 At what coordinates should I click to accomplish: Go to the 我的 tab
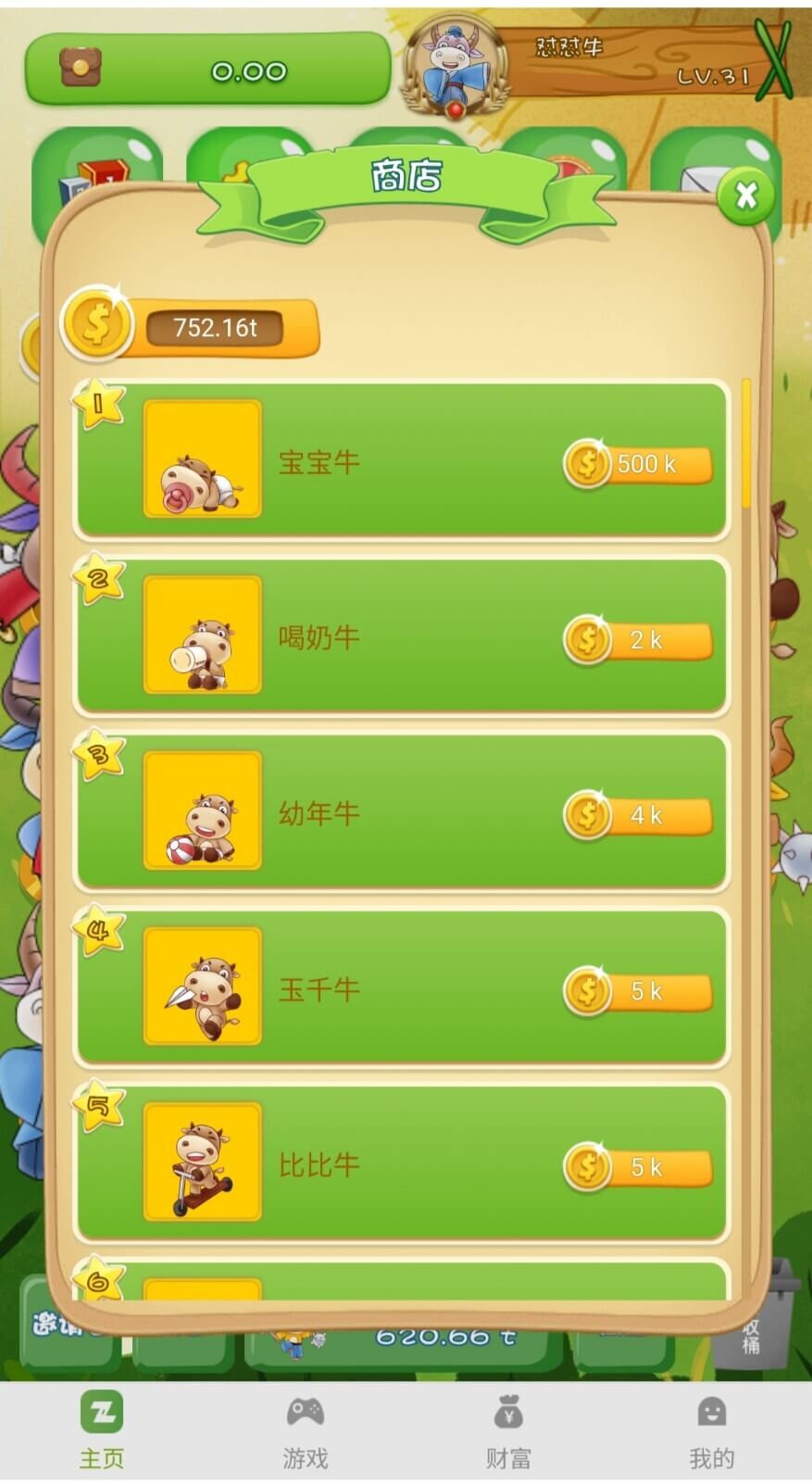[x=711, y=1430]
